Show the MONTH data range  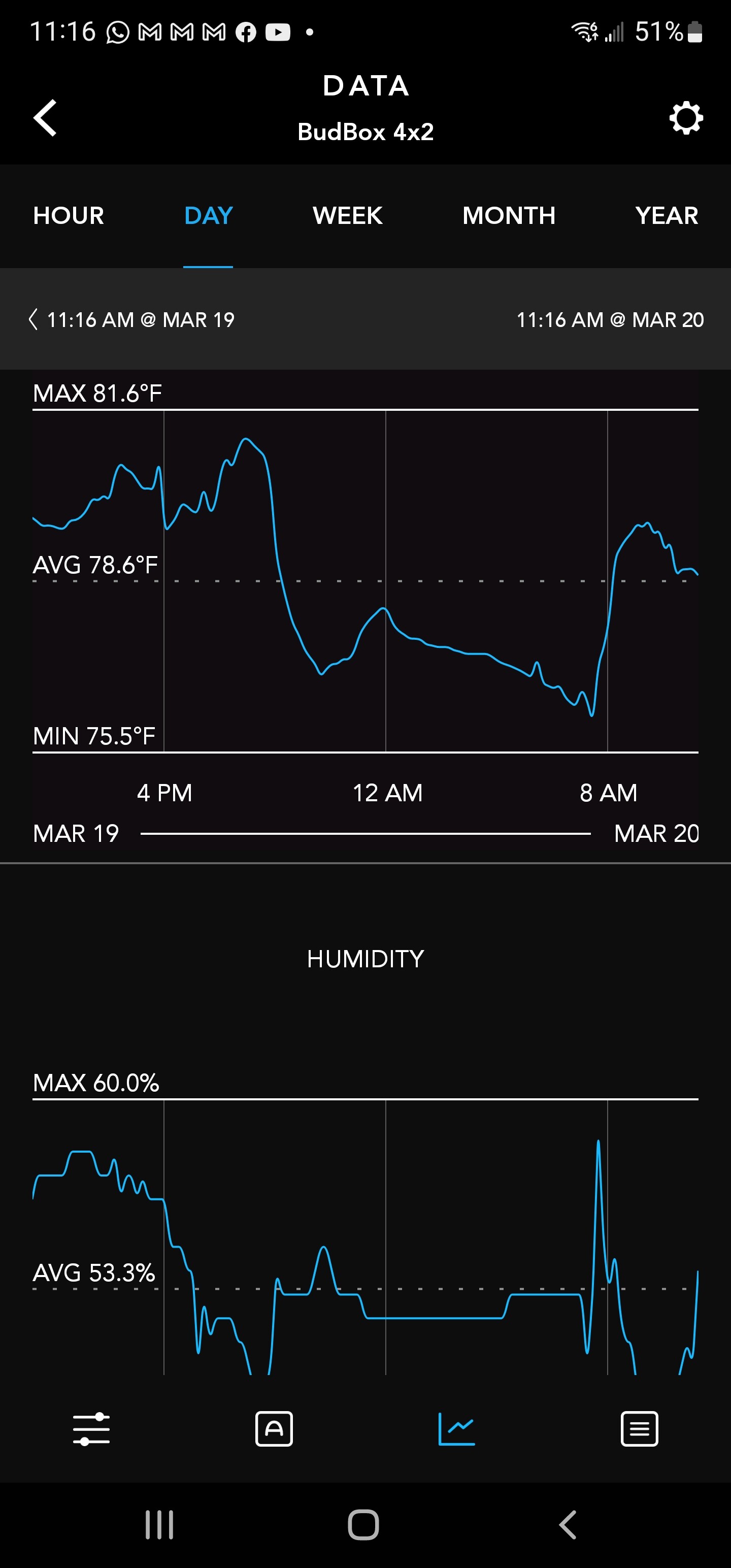tap(509, 215)
